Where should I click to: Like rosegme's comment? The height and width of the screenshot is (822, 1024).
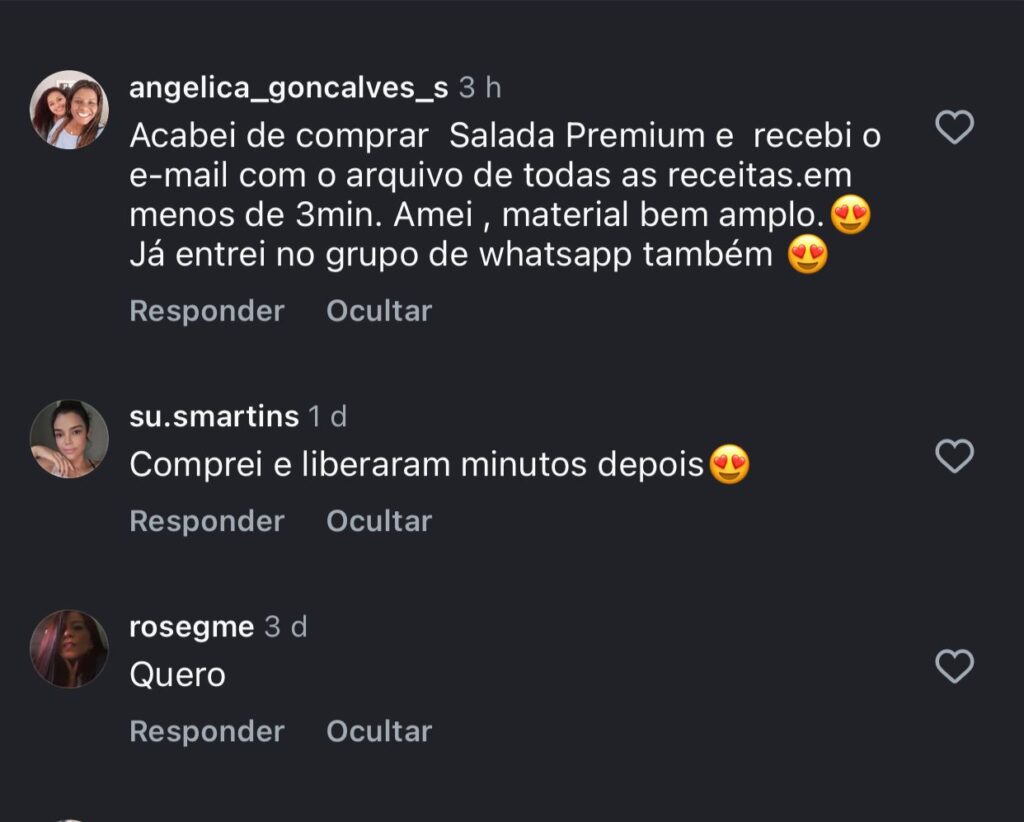click(x=954, y=666)
